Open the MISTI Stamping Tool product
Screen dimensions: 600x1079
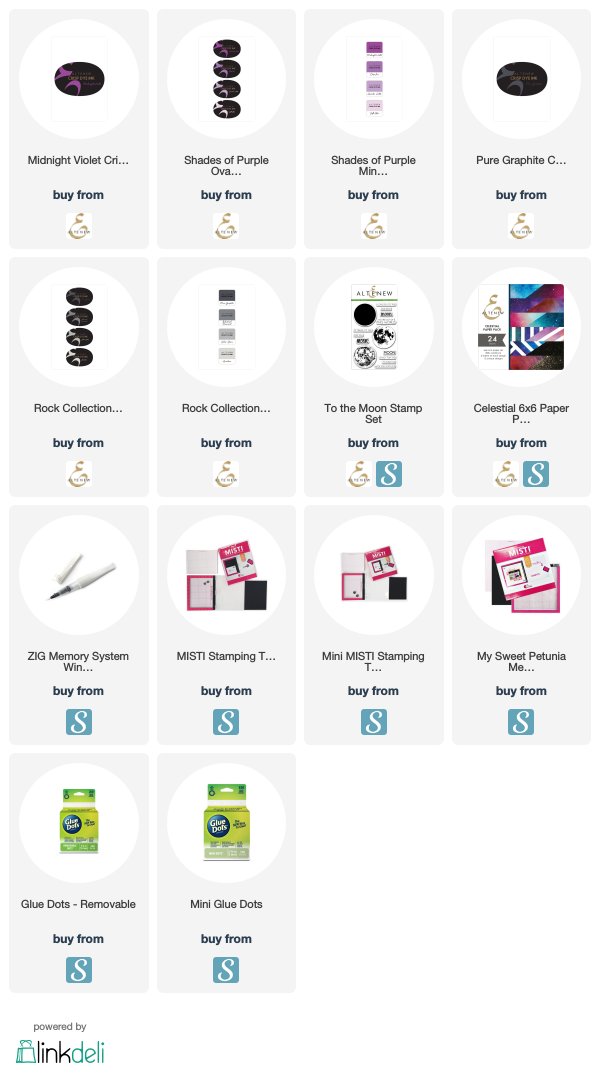(226, 575)
